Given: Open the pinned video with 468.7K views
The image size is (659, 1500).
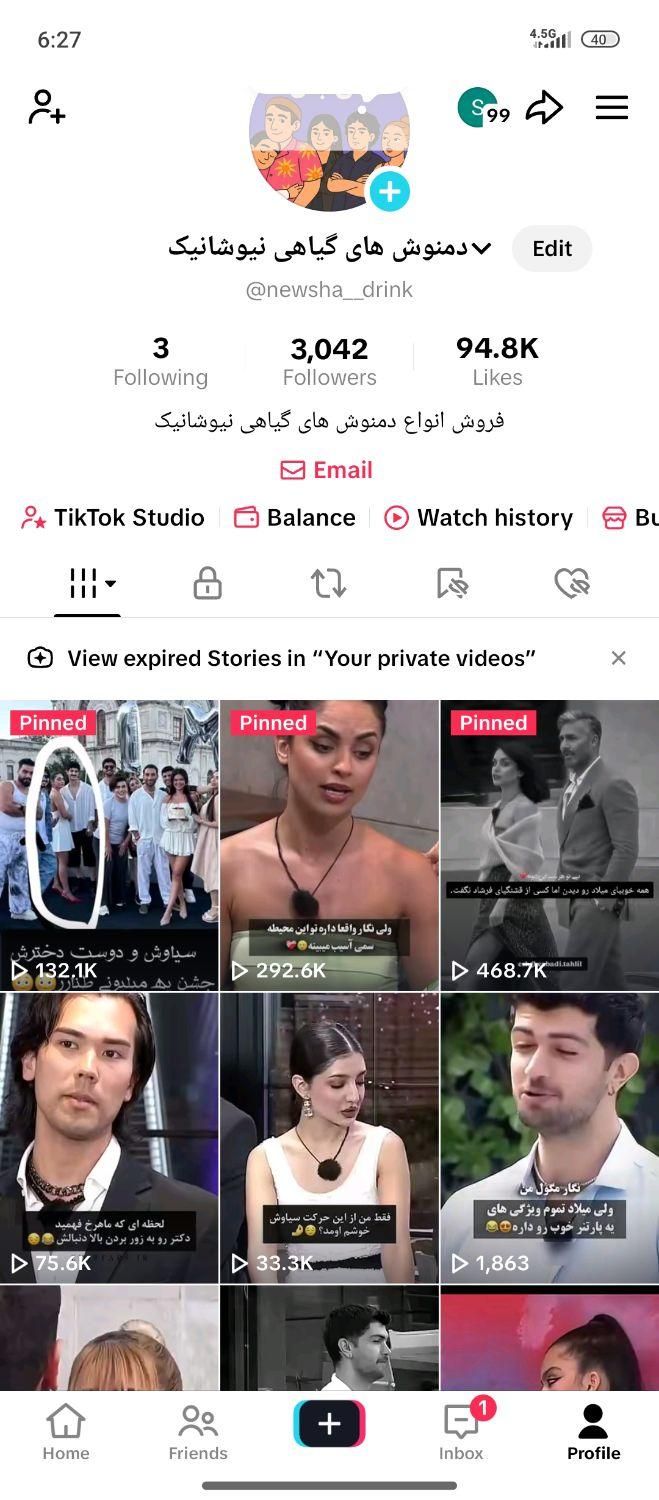Looking at the screenshot, I should click(549, 845).
